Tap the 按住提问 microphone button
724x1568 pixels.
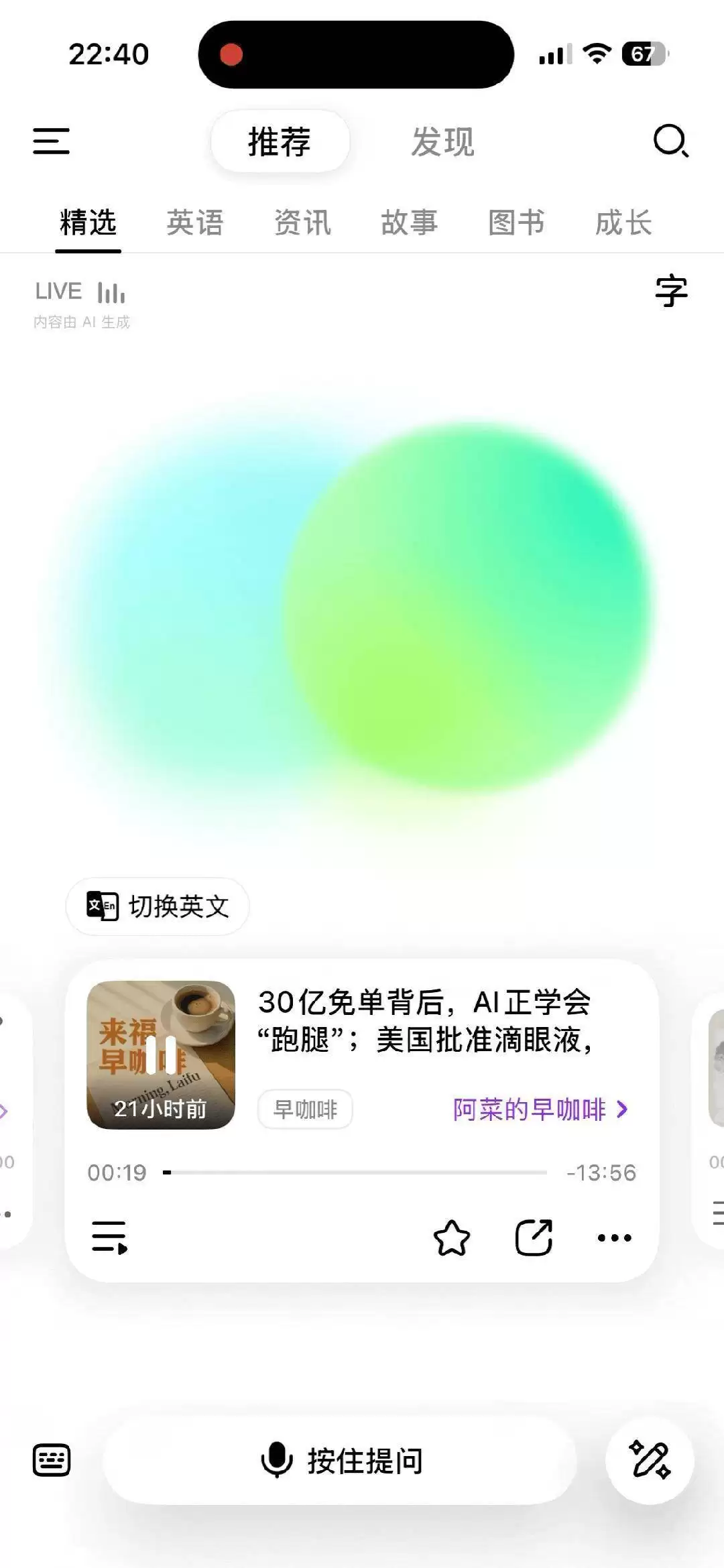point(340,1460)
